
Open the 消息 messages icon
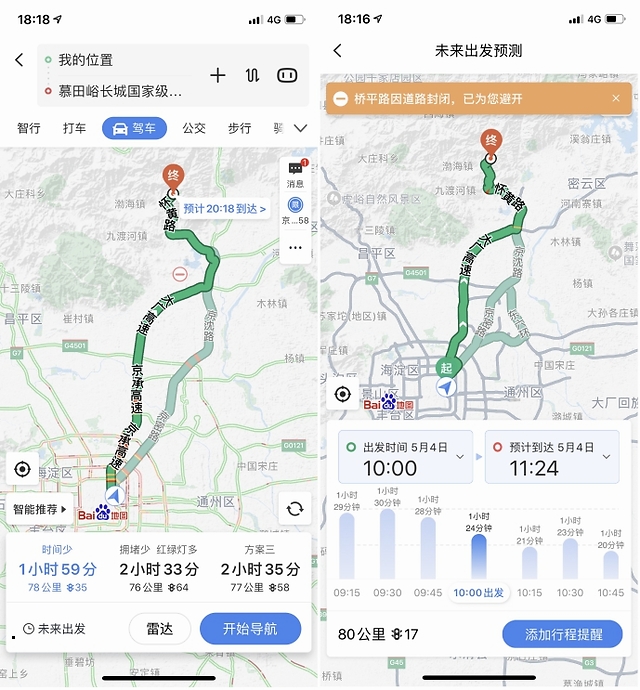click(295, 174)
